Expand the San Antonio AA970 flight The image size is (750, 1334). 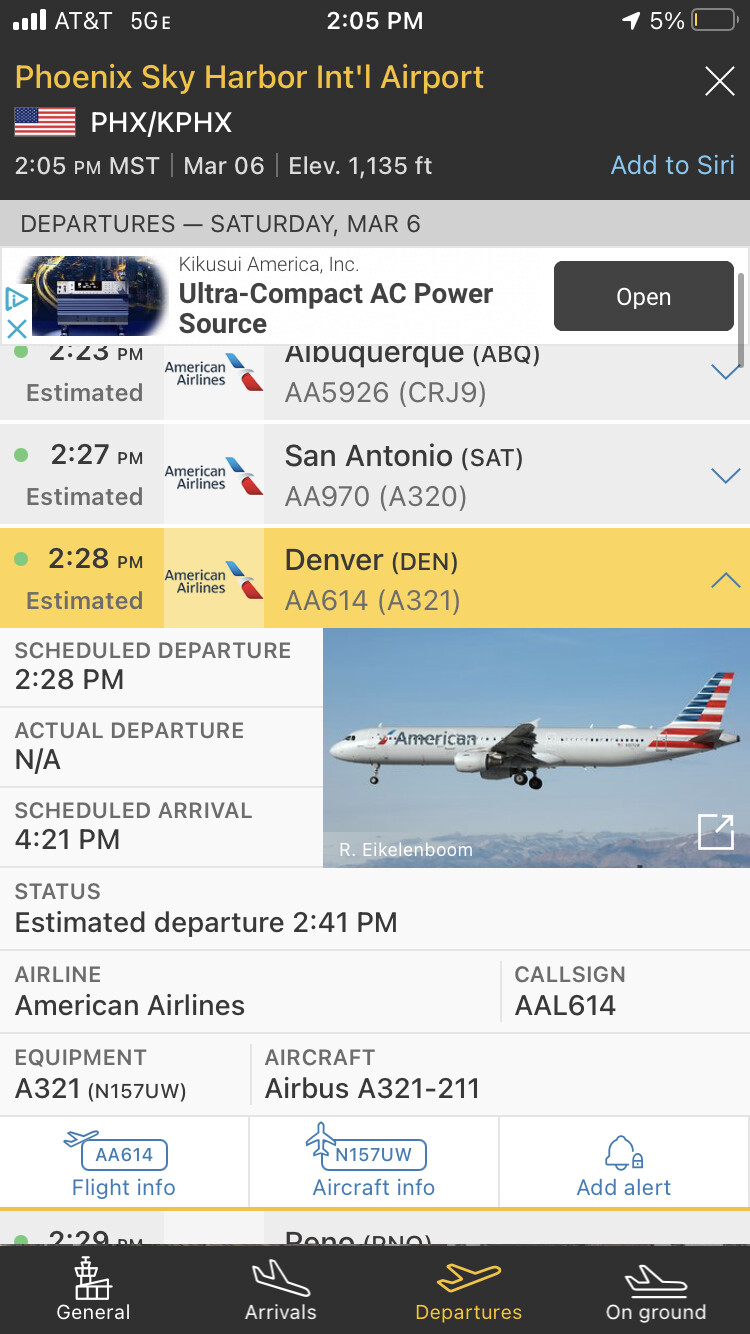click(x=724, y=475)
